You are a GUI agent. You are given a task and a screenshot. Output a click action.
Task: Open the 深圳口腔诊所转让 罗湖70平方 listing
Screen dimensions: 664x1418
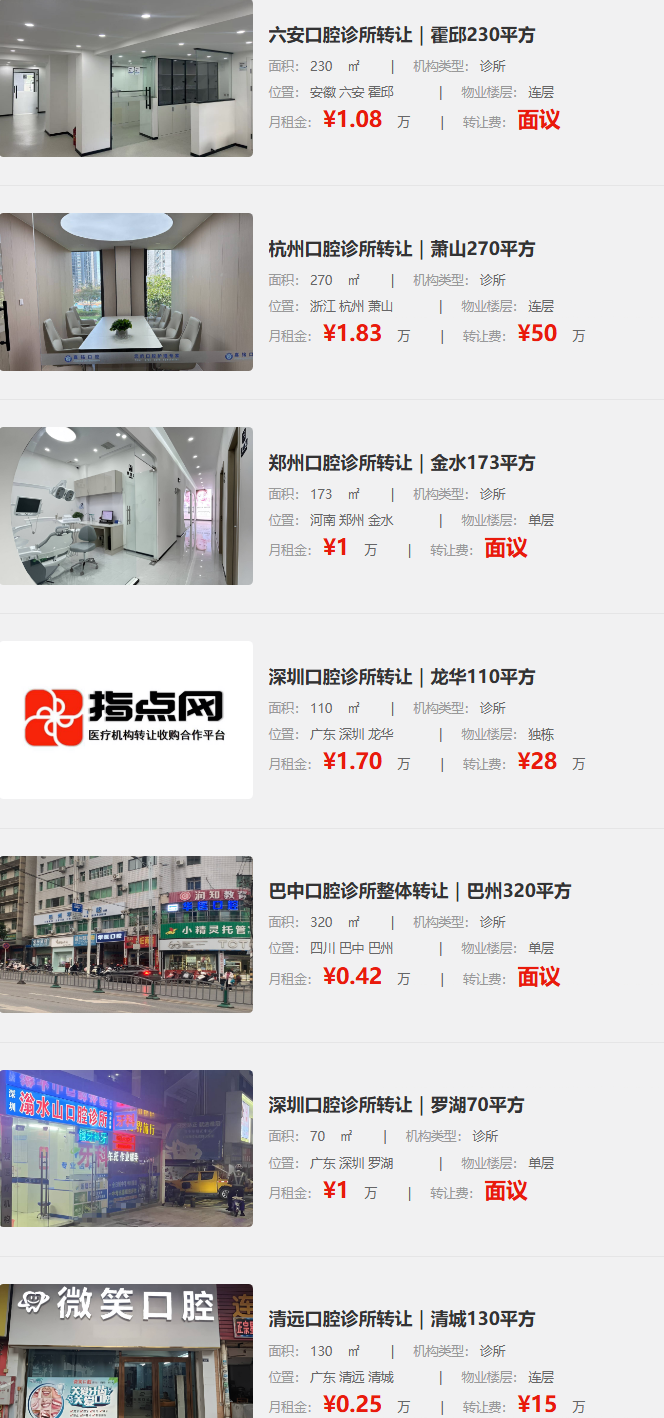396,1105
